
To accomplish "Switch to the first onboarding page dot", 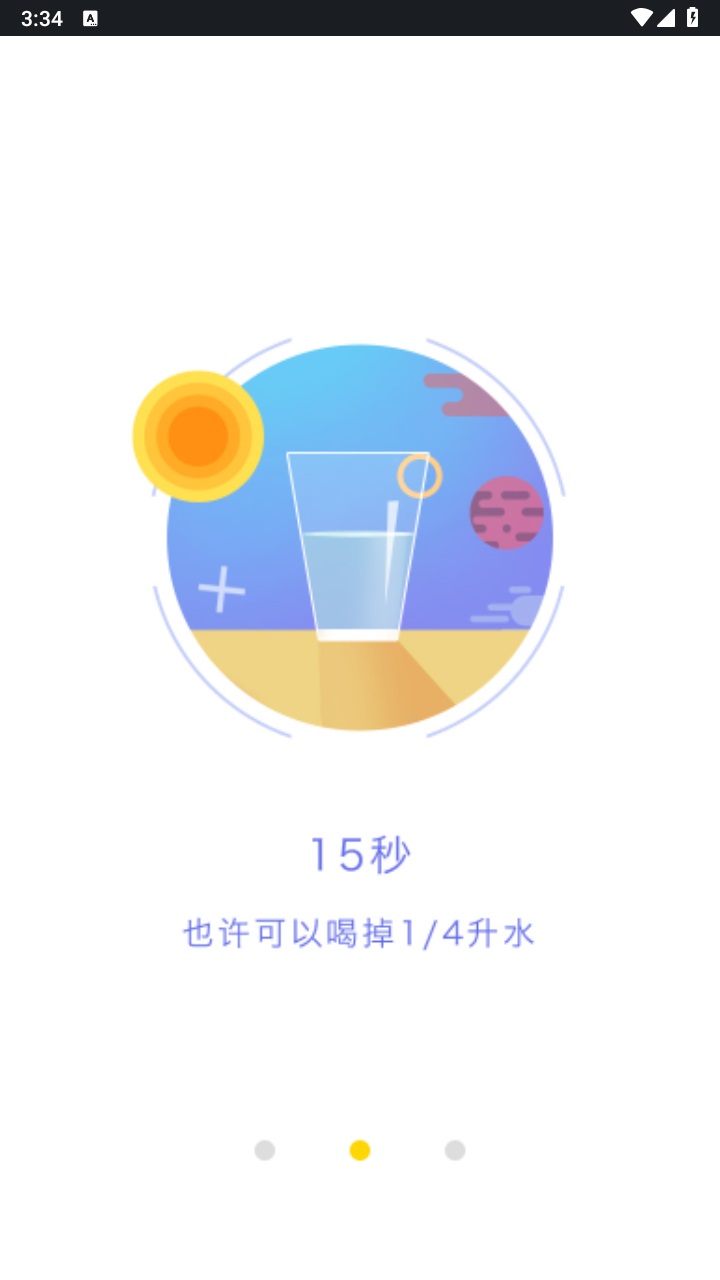I will coord(264,1150).
